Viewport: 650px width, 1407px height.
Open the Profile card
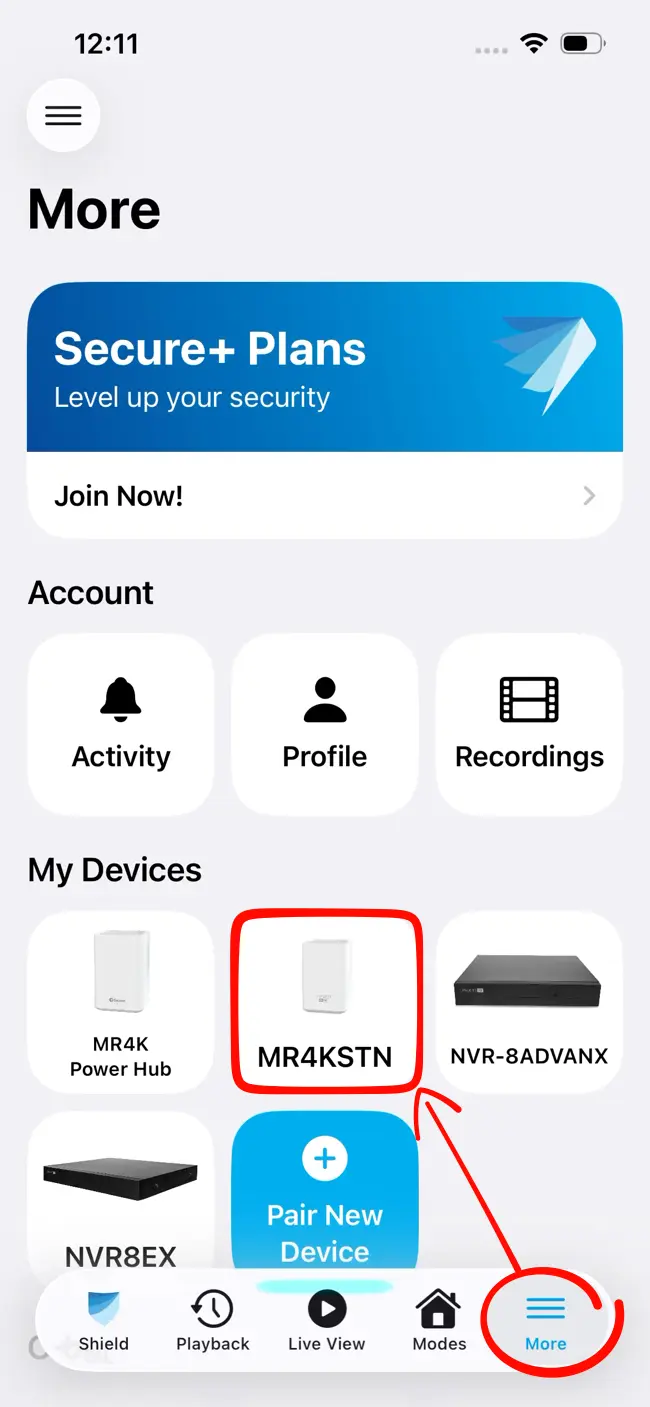pyautogui.click(x=325, y=725)
